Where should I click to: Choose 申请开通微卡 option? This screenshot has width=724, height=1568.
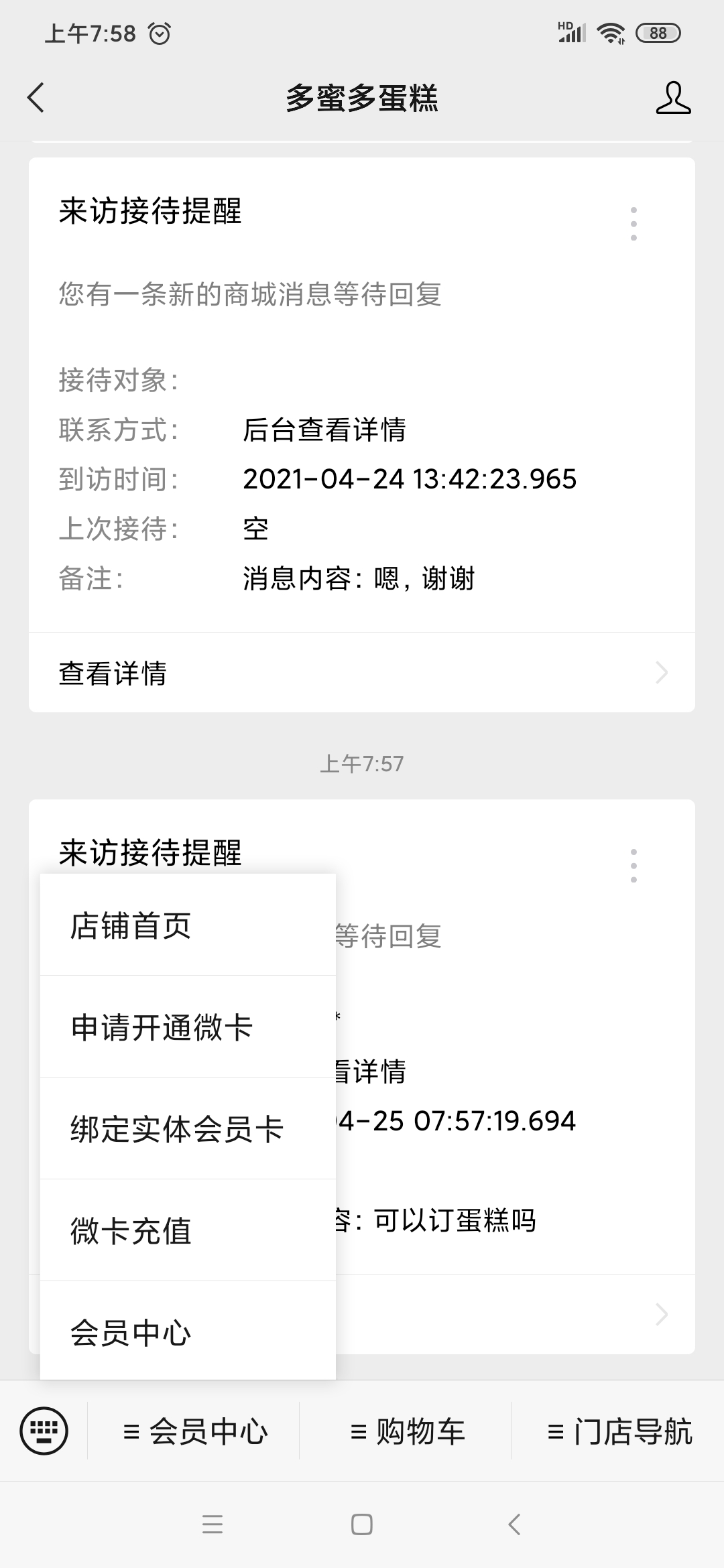(x=188, y=1027)
